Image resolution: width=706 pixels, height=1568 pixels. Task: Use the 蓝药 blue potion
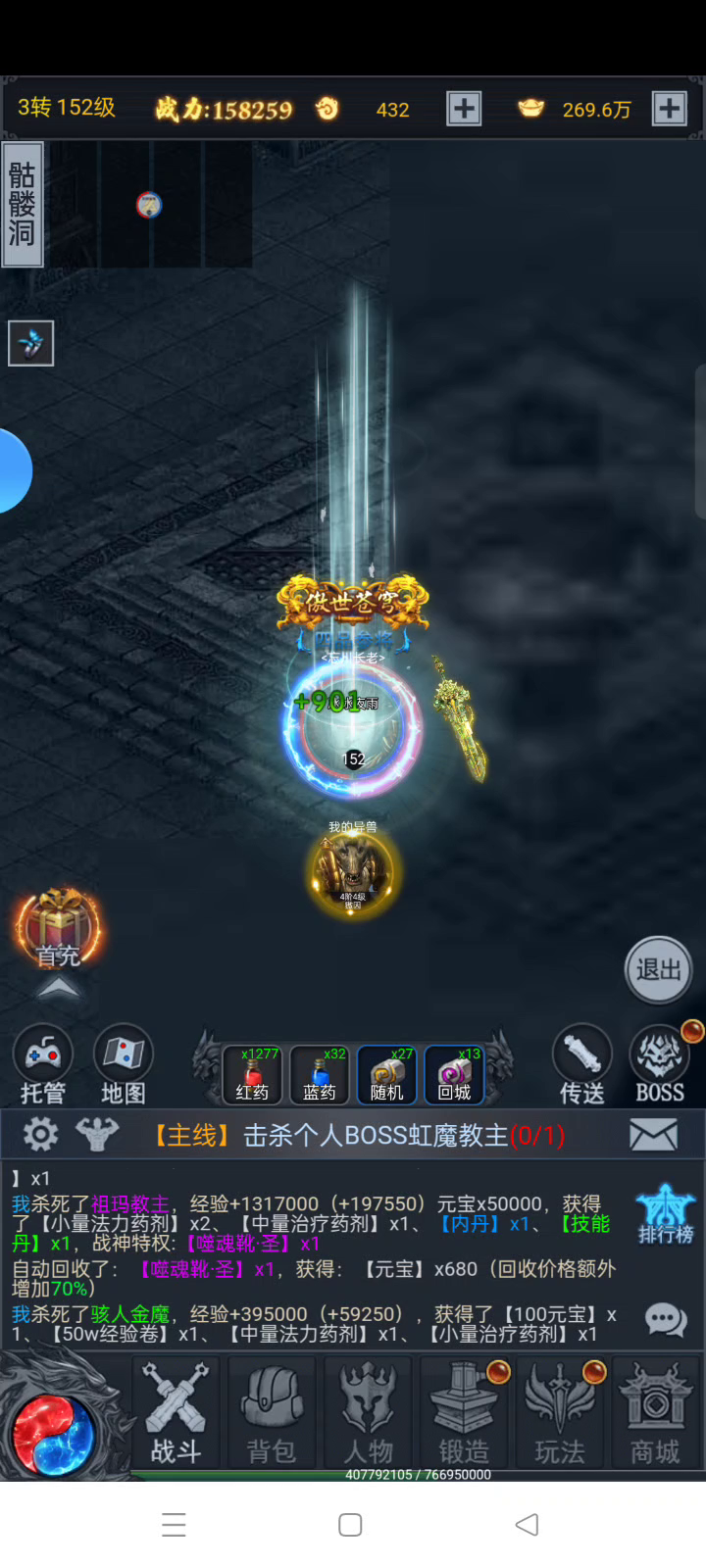[320, 1074]
